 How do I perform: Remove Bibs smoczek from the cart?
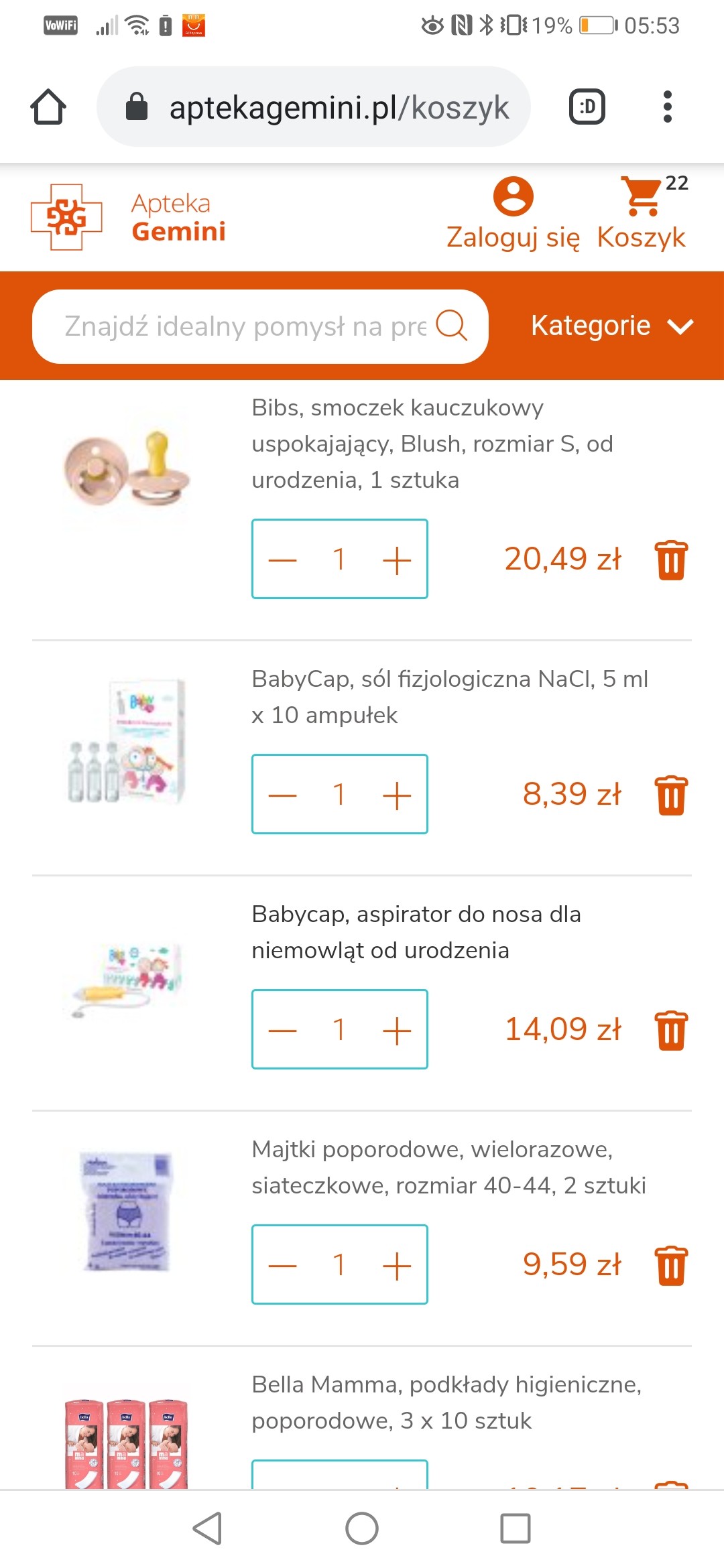point(671,560)
